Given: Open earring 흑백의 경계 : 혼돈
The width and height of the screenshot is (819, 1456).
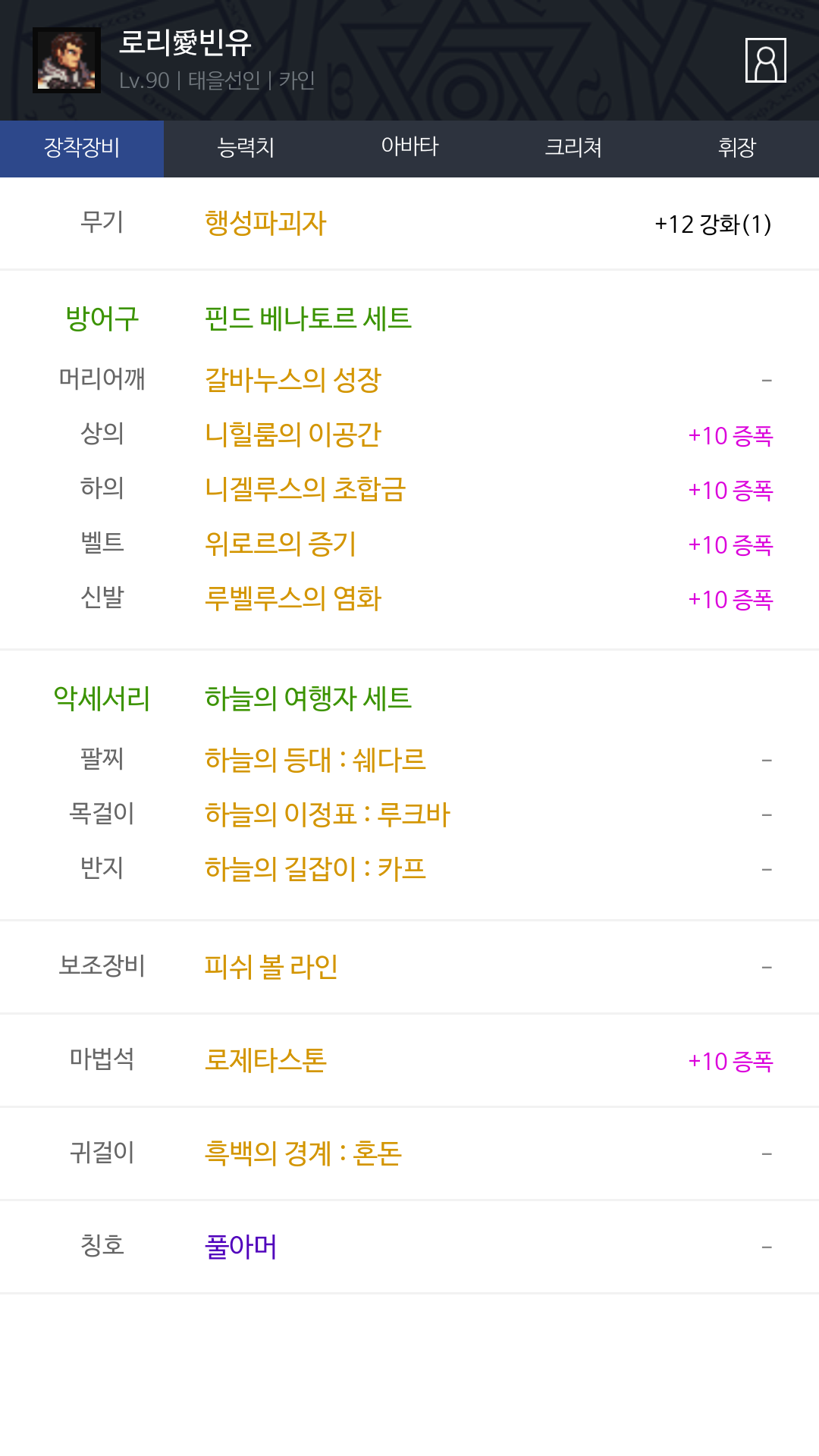Looking at the screenshot, I should [x=303, y=1153].
